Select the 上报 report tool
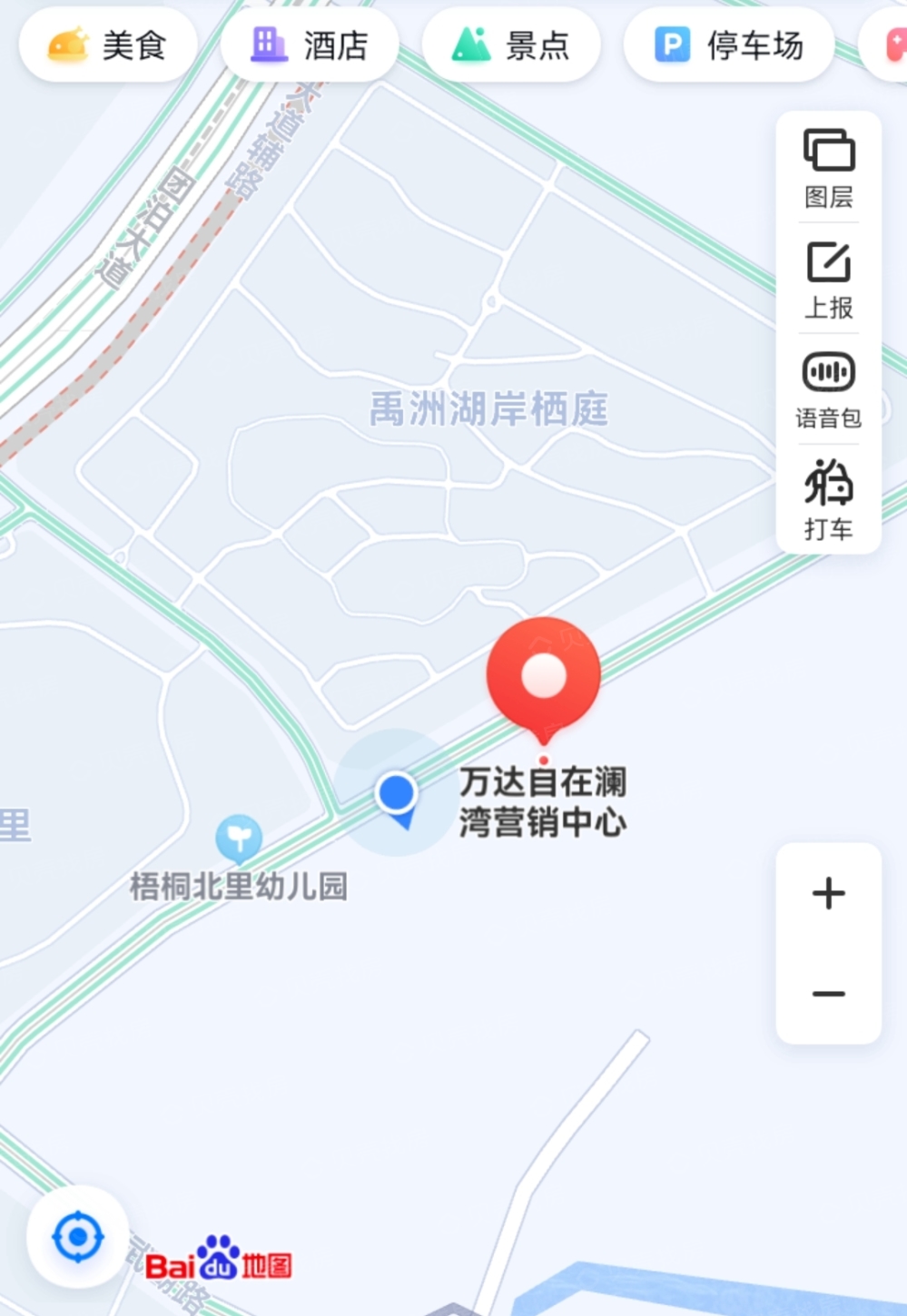 point(827,277)
